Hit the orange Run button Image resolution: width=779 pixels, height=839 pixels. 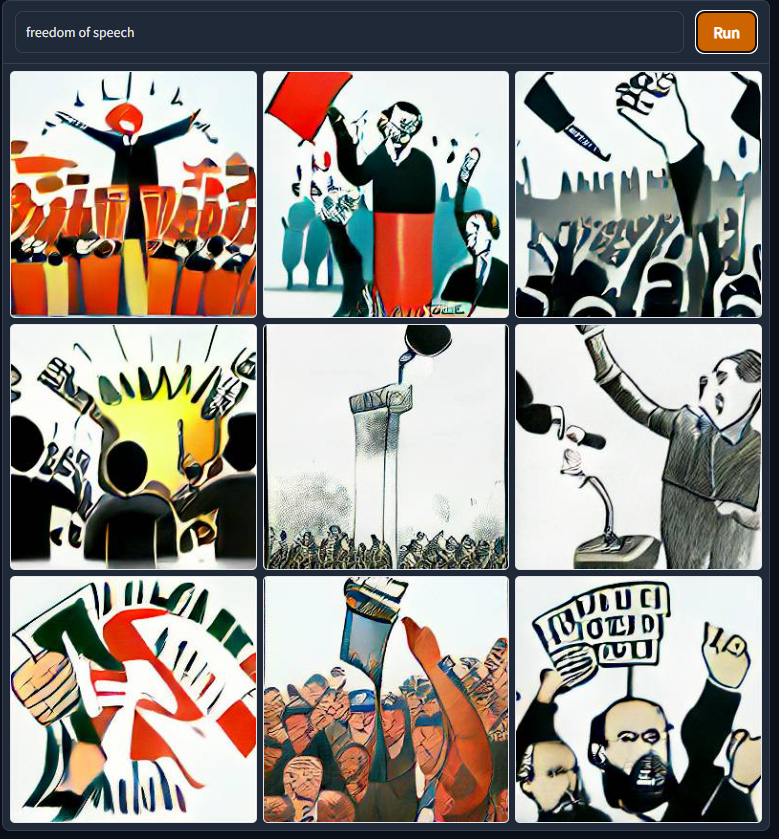(x=726, y=33)
